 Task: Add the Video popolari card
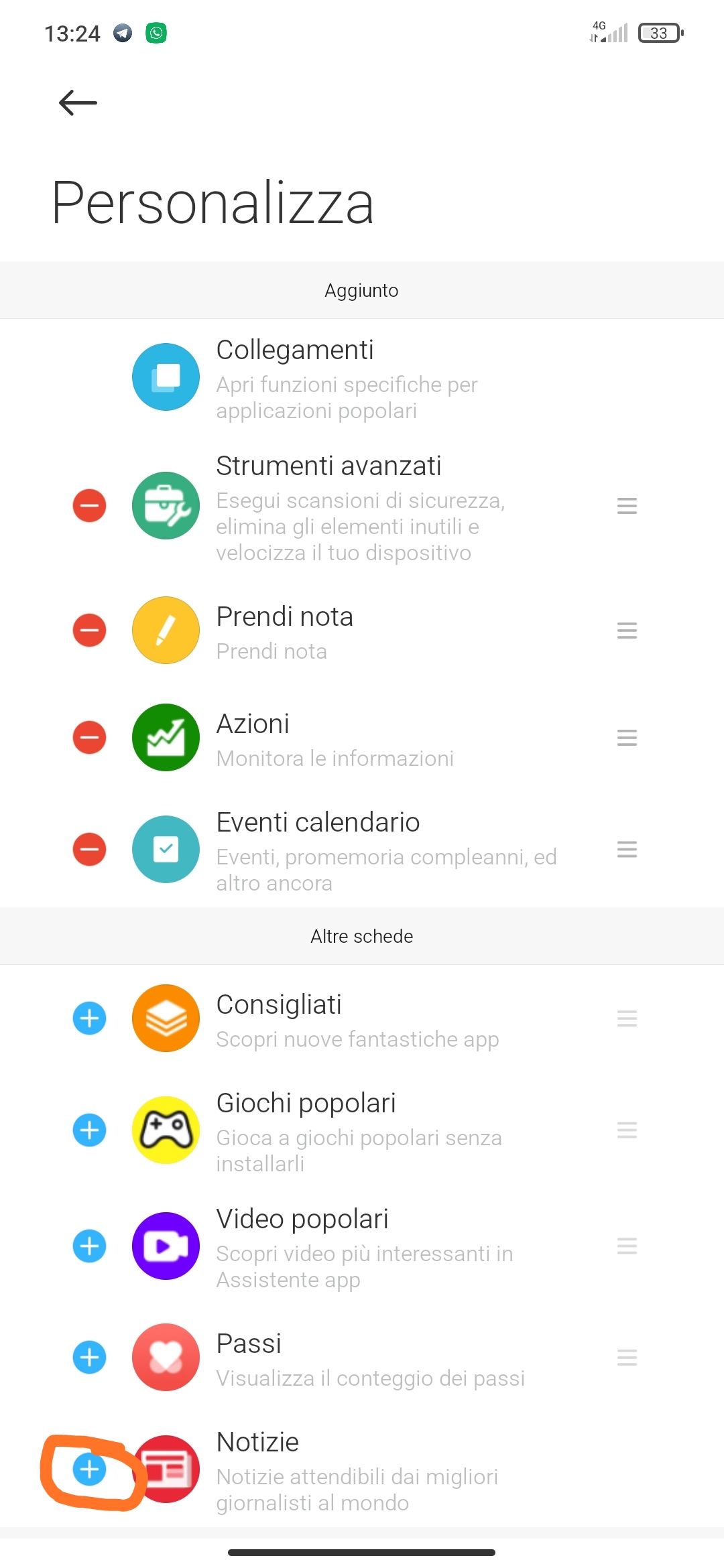[89, 1246]
